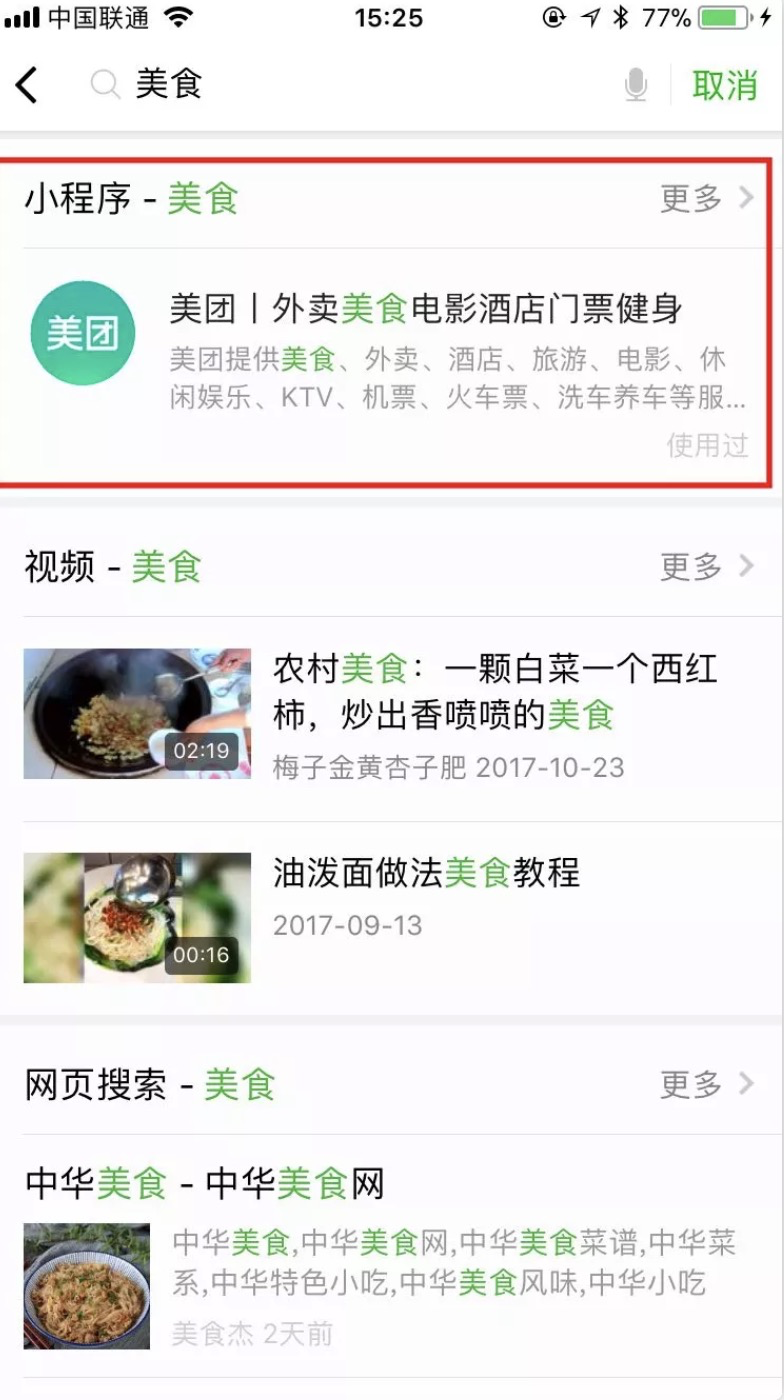Select the 小程序 - 美食 section header
The width and height of the screenshot is (784, 1400).
[x=130, y=198]
